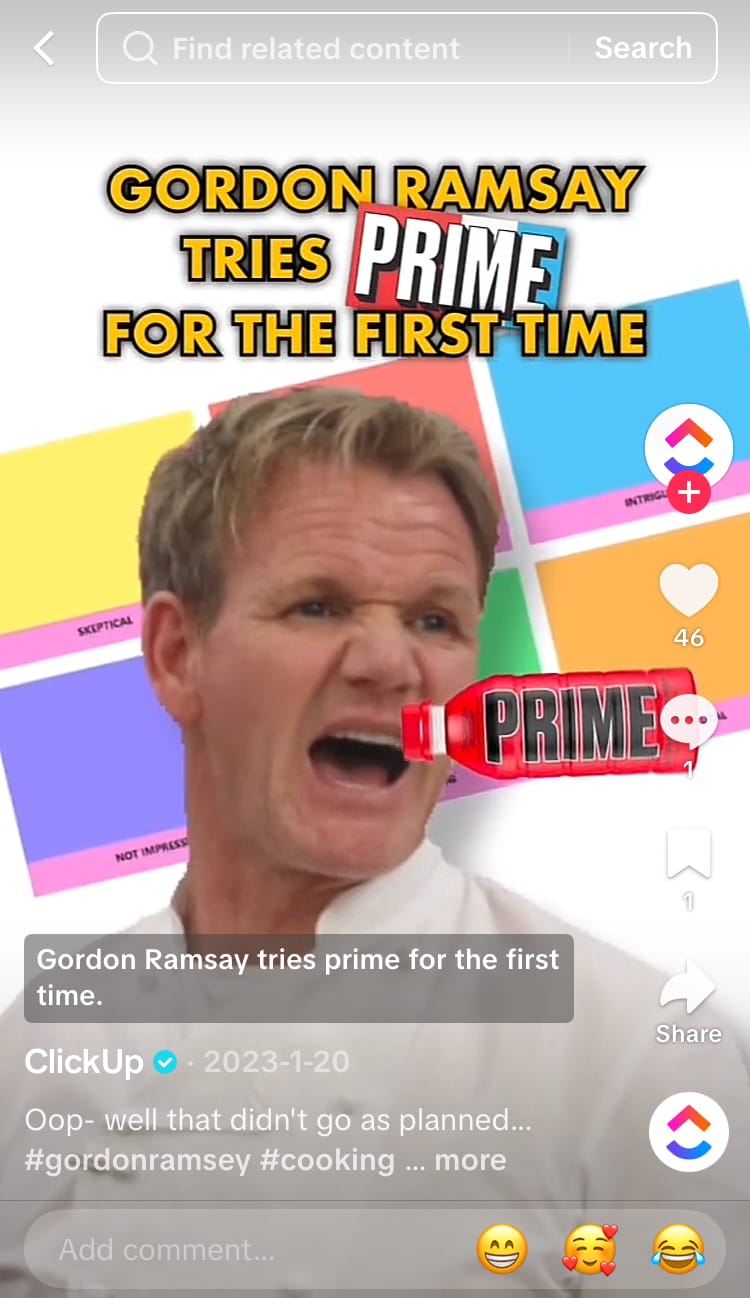Go back with the arrow icon
The height and width of the screenshot is (1298, 750).
click(44, 48)
